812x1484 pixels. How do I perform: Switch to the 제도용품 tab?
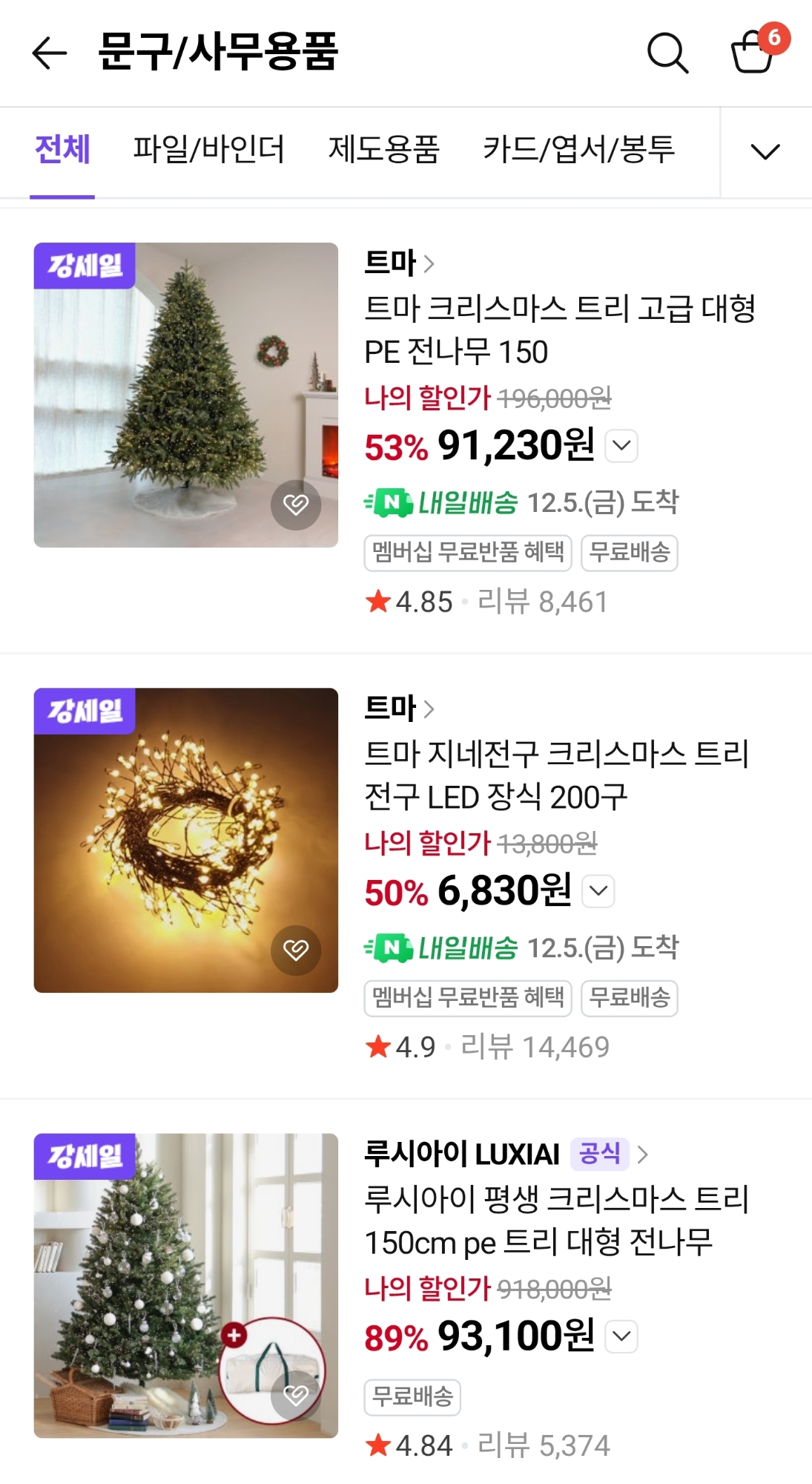click(x=383, y=150)
